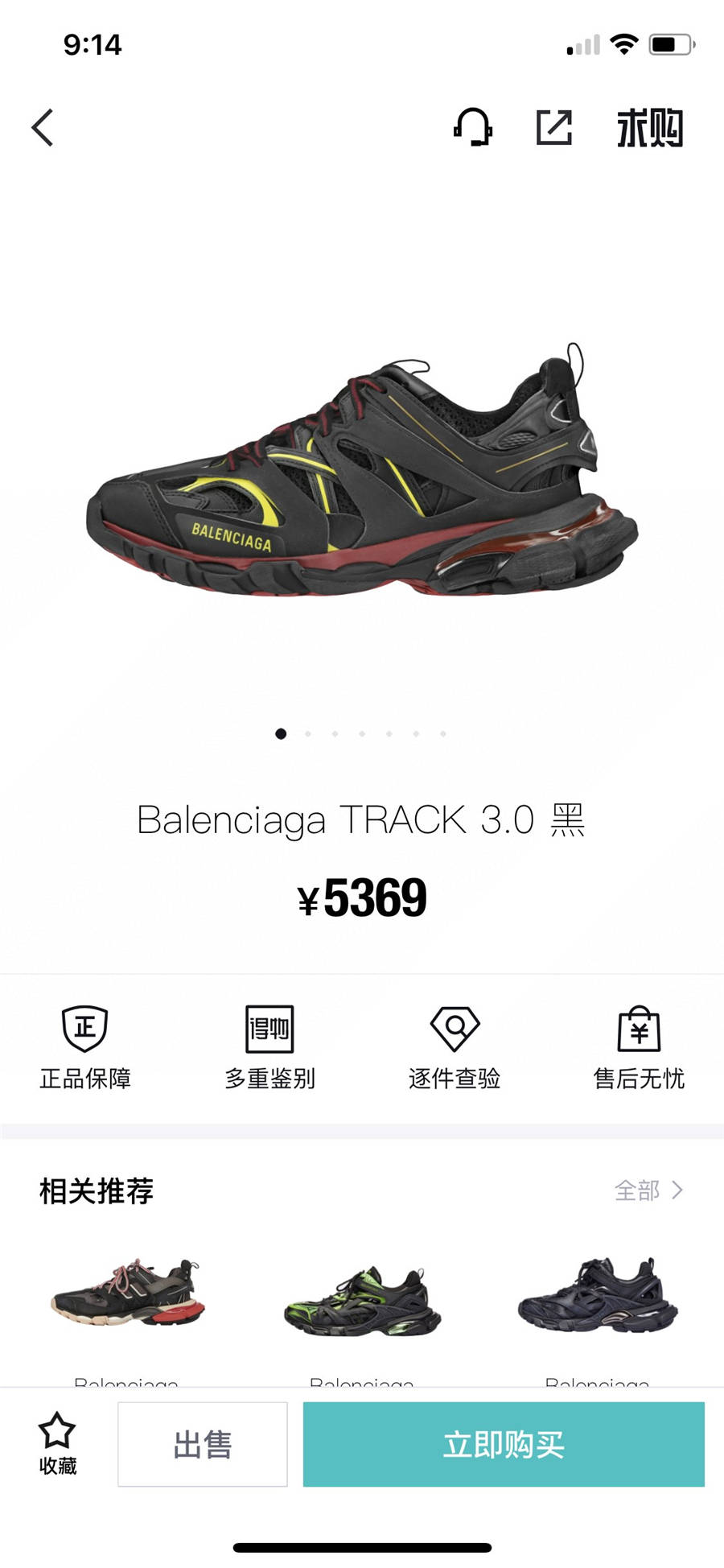Add this shoe to 收藏 favorites
This screenshot has height=1568, width=724.
(57, 1444)
